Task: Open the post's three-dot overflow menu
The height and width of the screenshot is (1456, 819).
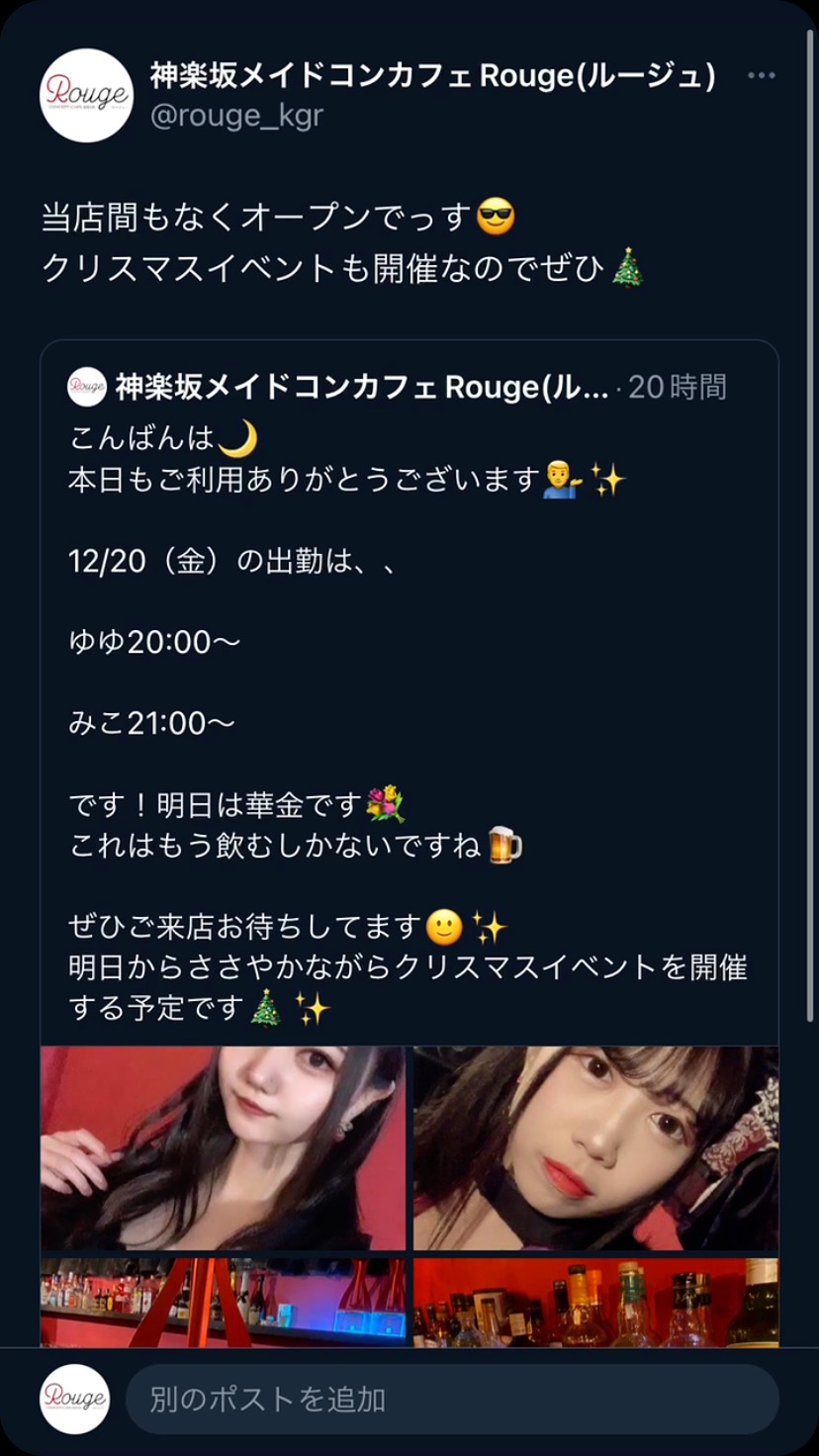Action: click(761, 76)
